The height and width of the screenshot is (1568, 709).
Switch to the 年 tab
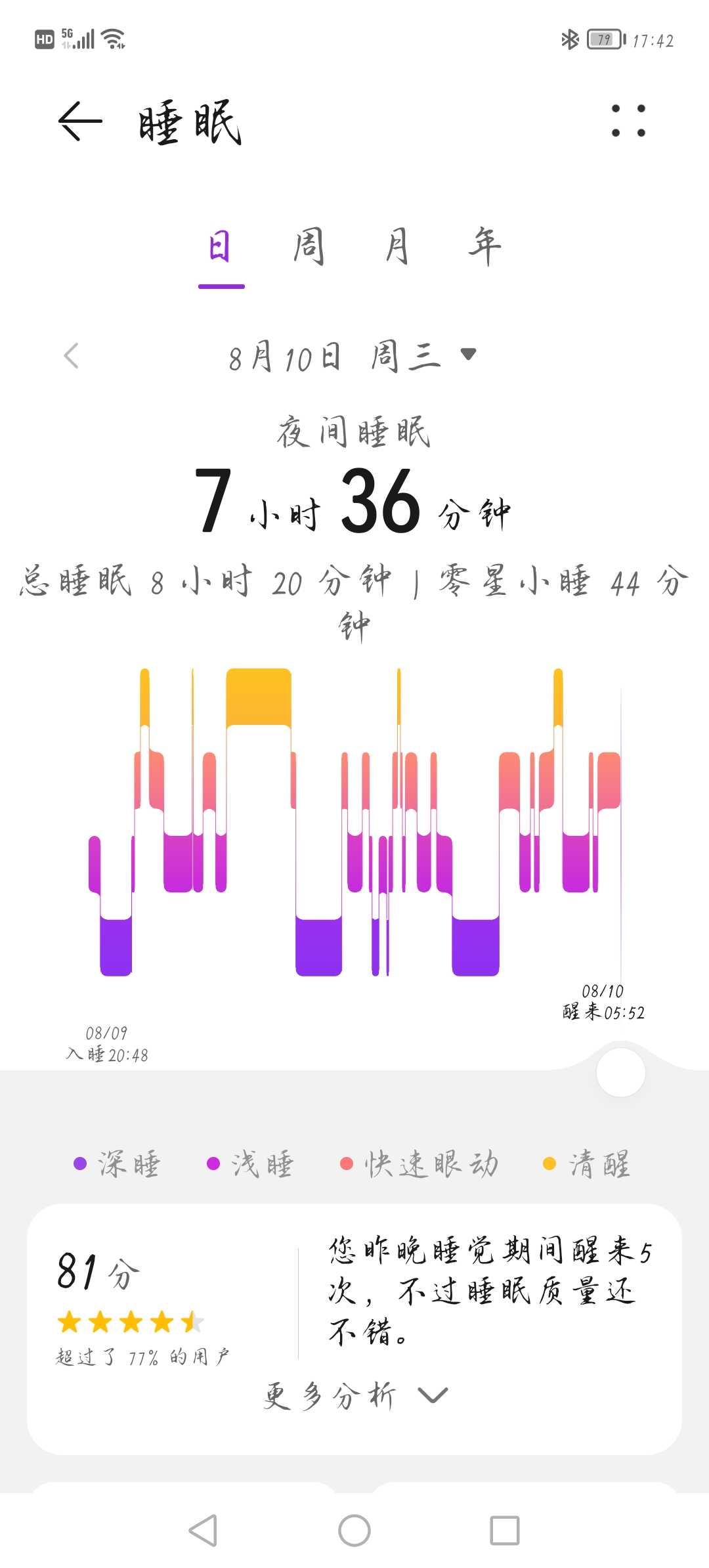click(484, 246)
